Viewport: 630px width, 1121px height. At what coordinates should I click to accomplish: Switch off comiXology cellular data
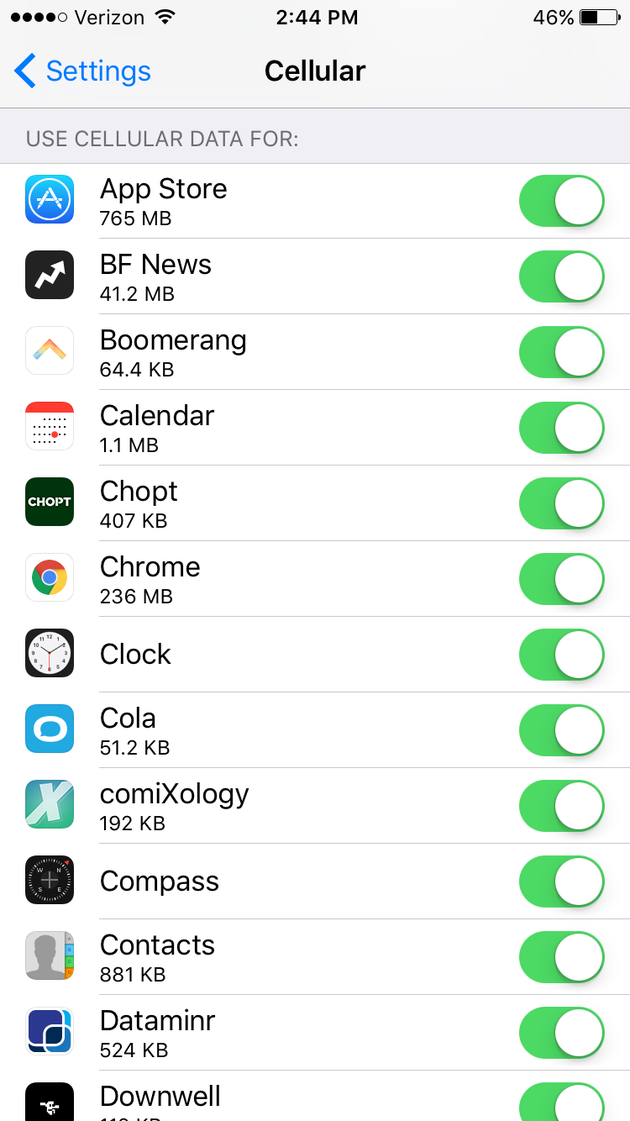(x=562, y=806)
